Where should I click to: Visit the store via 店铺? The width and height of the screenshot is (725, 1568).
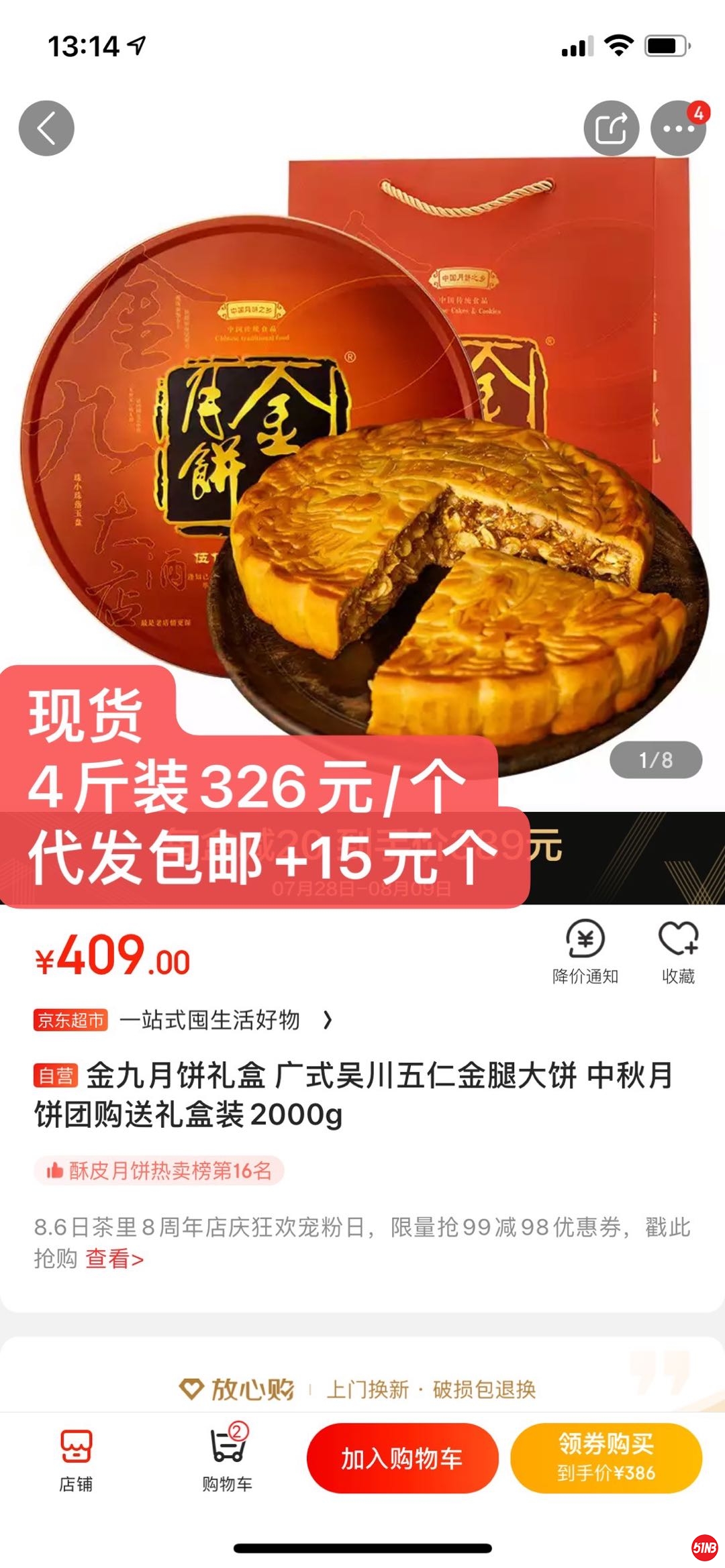click(76, 1460)
